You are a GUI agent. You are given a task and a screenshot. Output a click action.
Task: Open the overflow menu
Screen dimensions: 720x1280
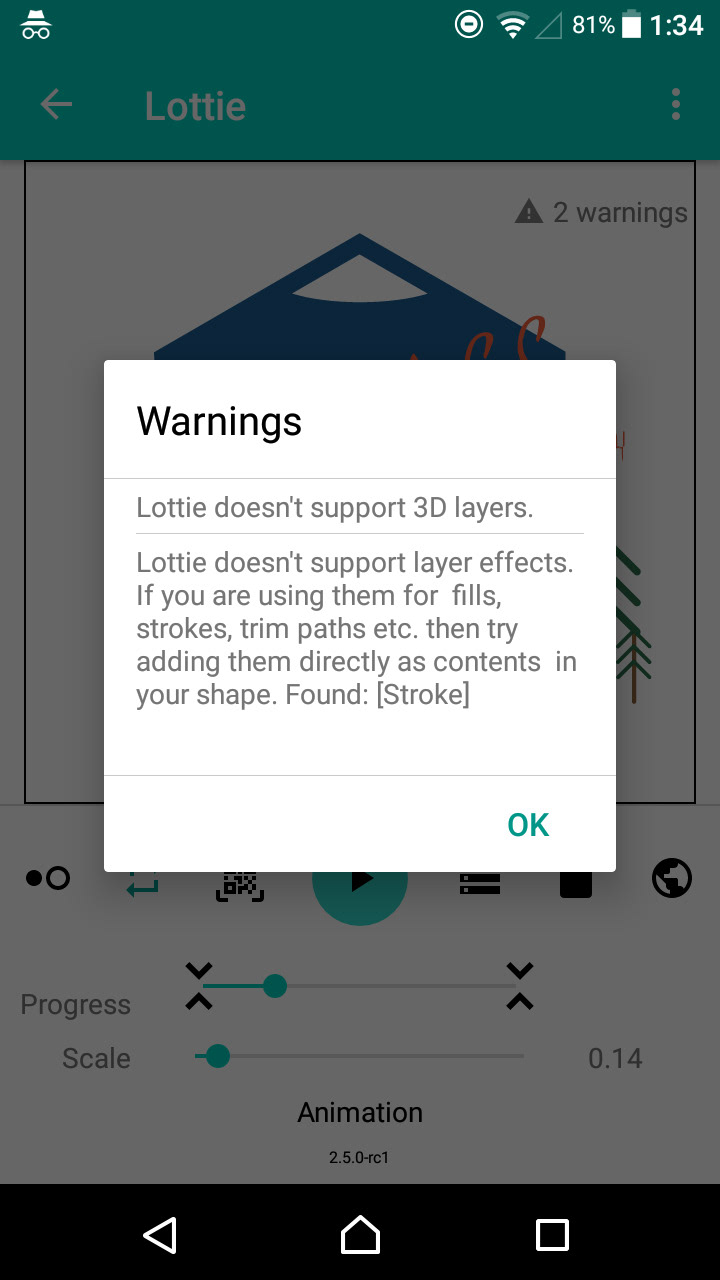point(676,105)
